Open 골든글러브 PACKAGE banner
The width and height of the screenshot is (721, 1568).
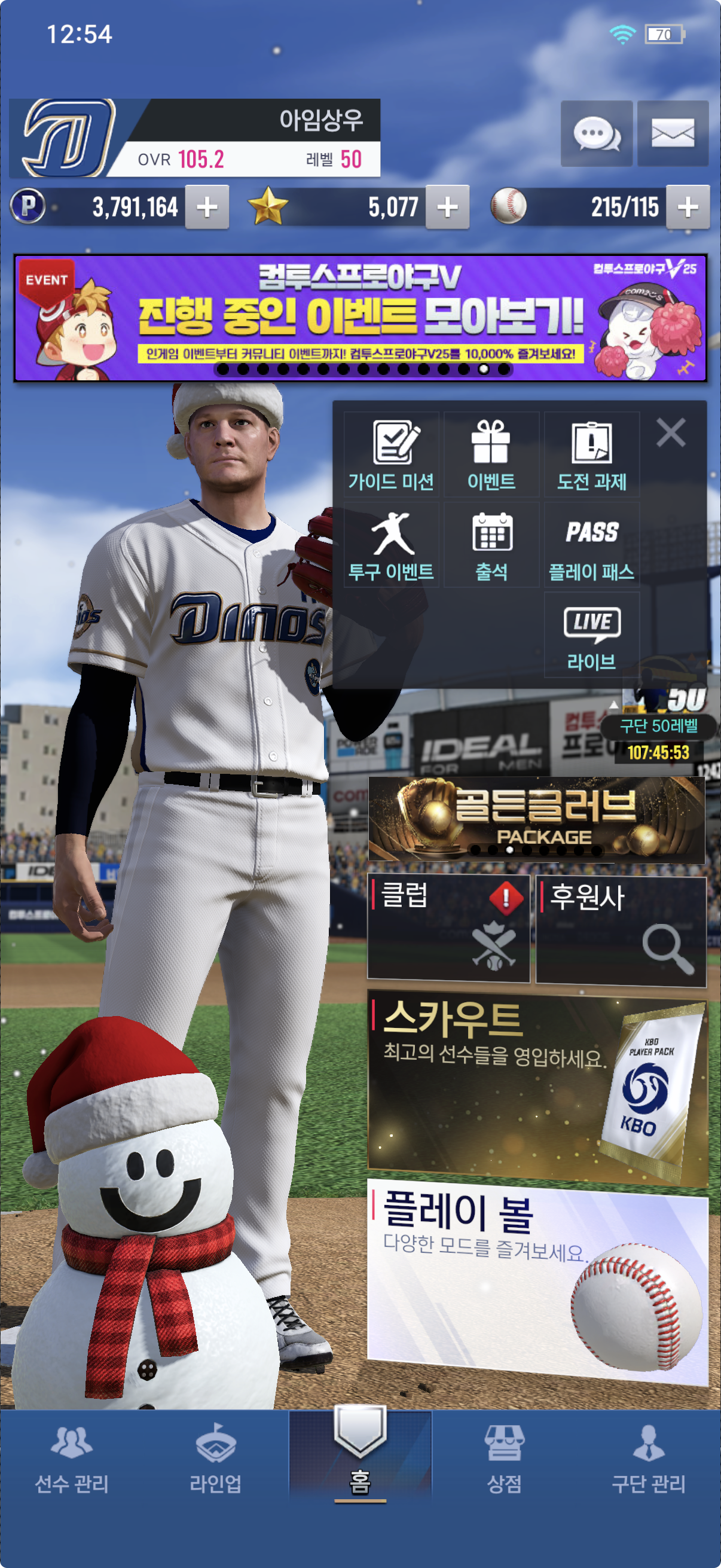(536, 819)
